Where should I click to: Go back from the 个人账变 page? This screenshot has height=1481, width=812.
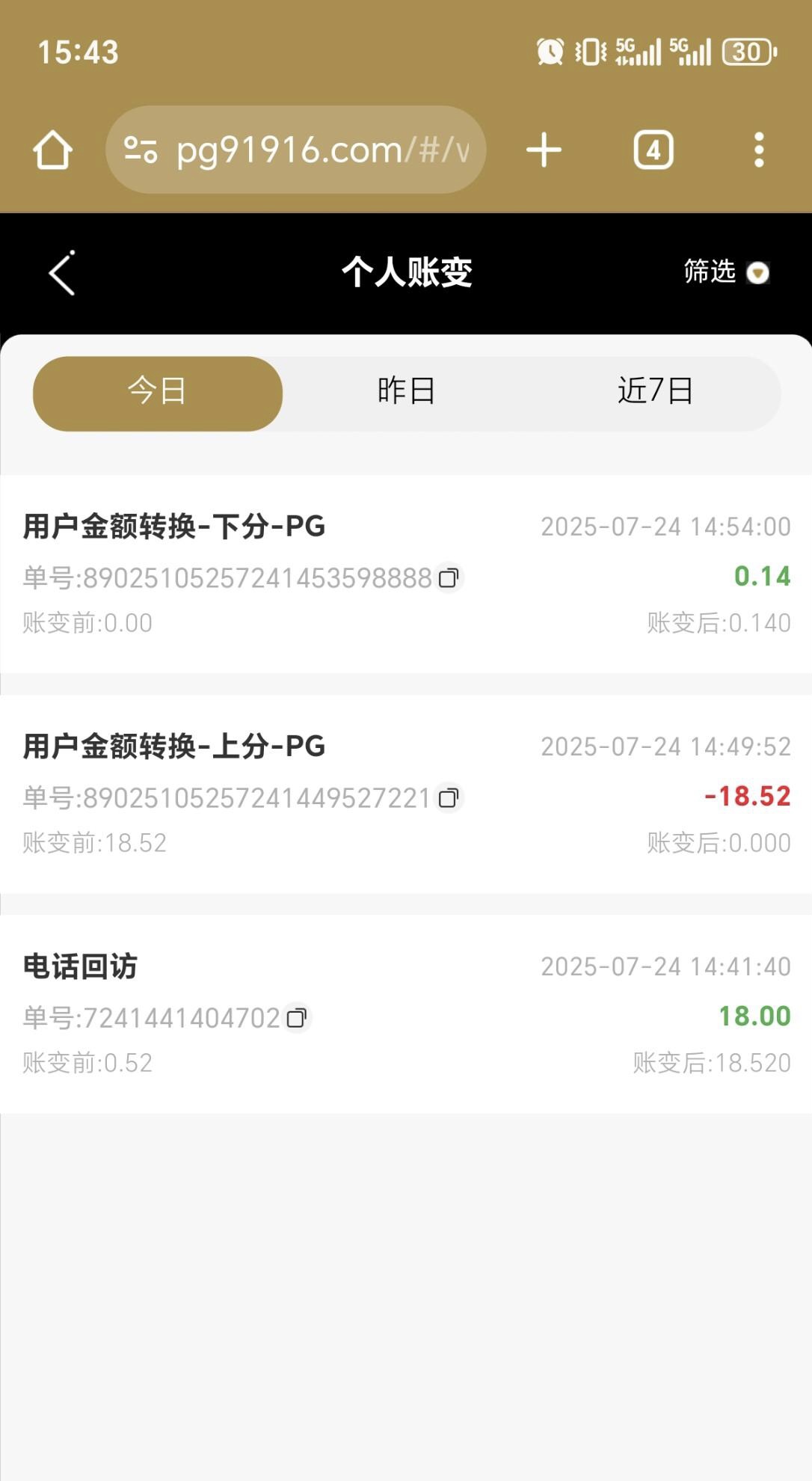coord(62,273)
